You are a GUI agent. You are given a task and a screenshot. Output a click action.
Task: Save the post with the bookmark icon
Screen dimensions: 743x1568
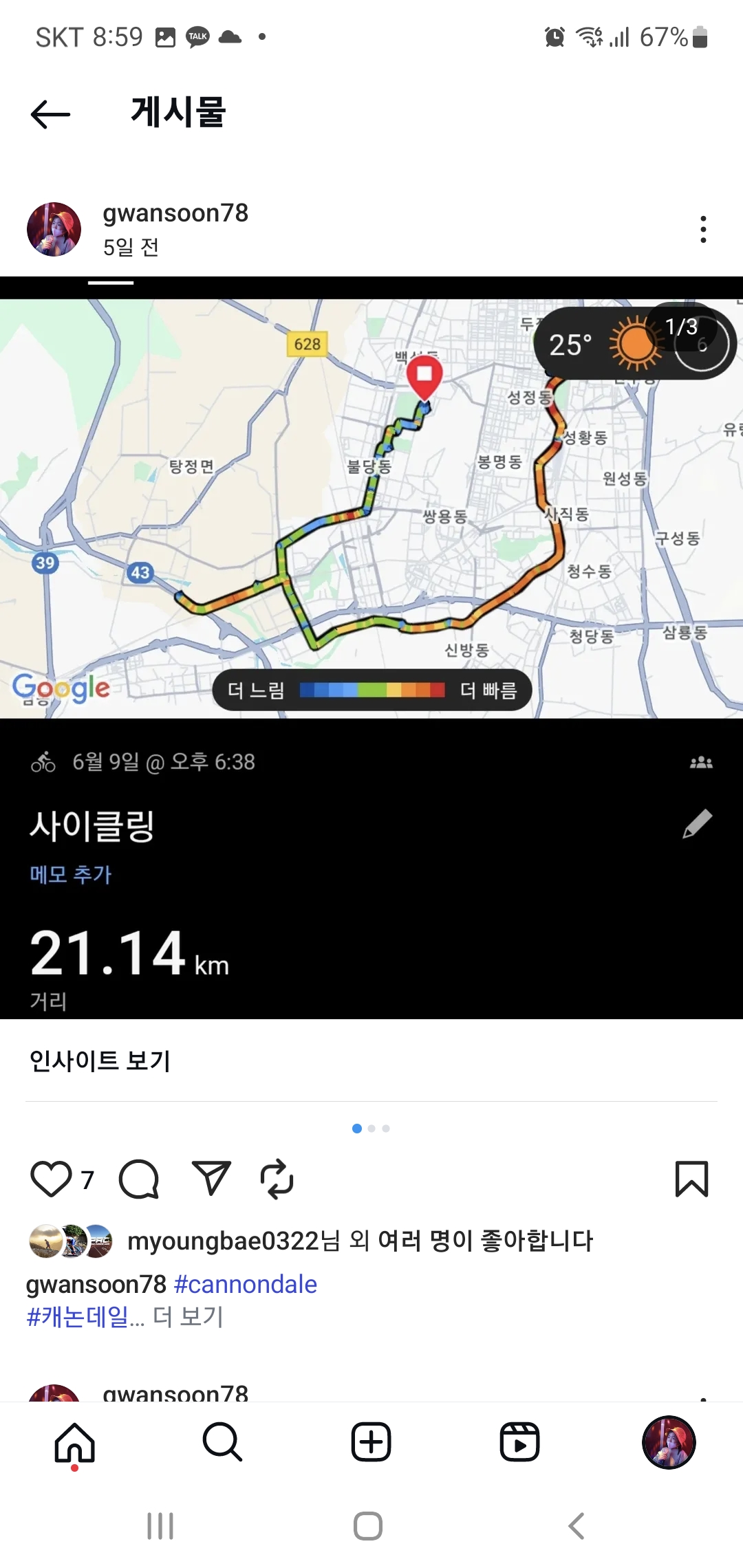(x=691, y=1179)
